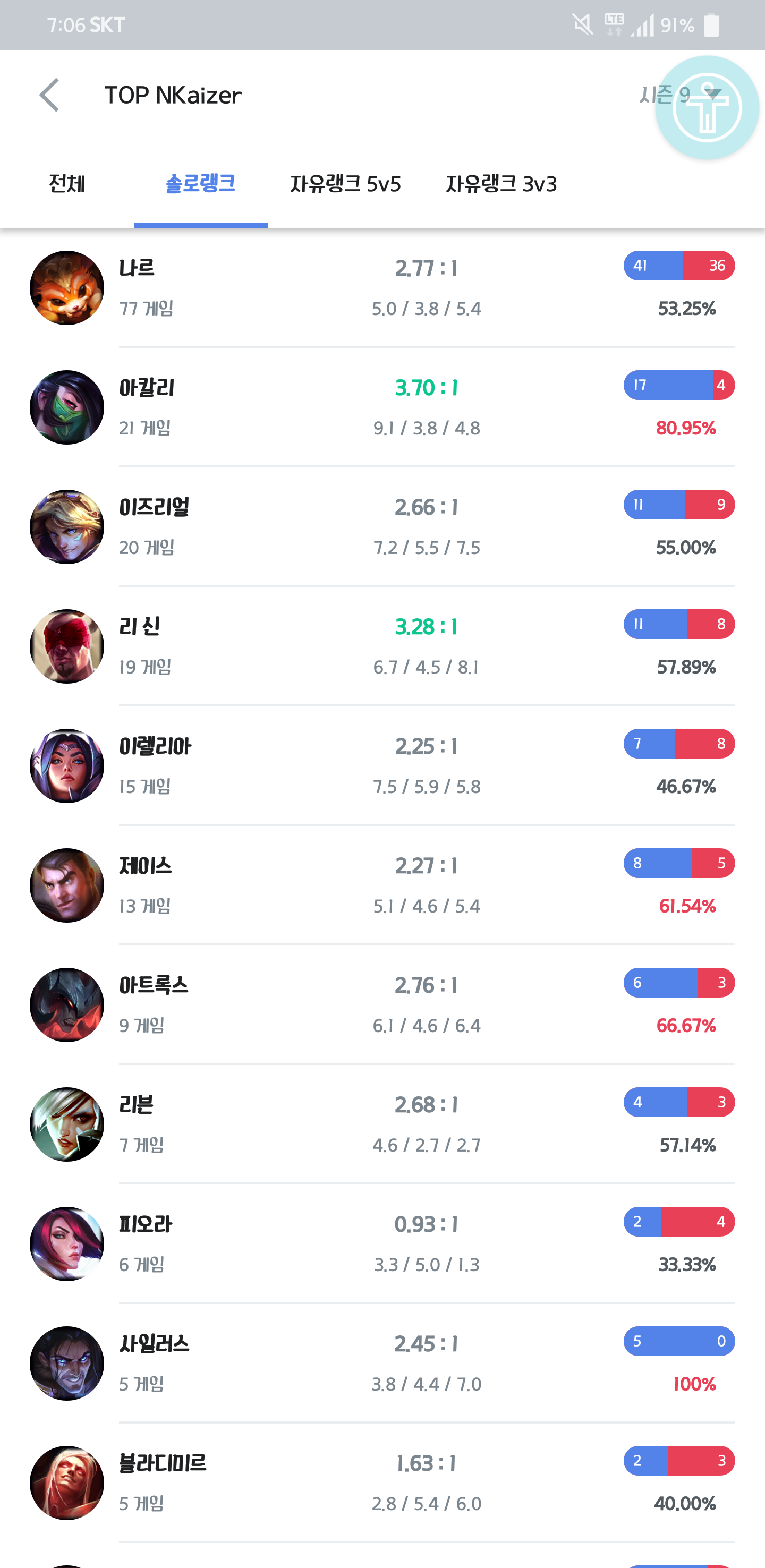
Task: Open Akali's champion icon
Action: click(67, 407)
